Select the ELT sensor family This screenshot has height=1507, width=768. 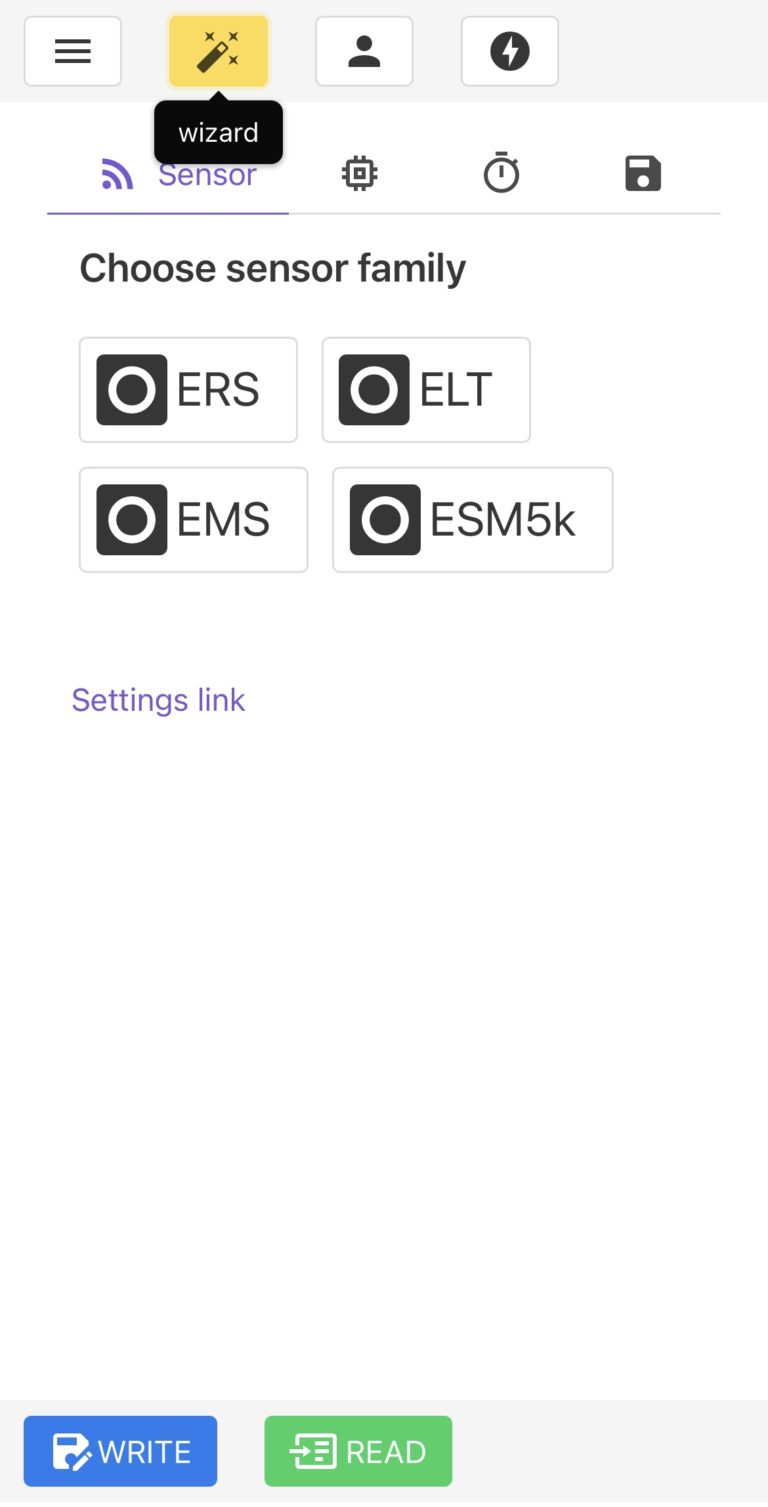(426, 390)
